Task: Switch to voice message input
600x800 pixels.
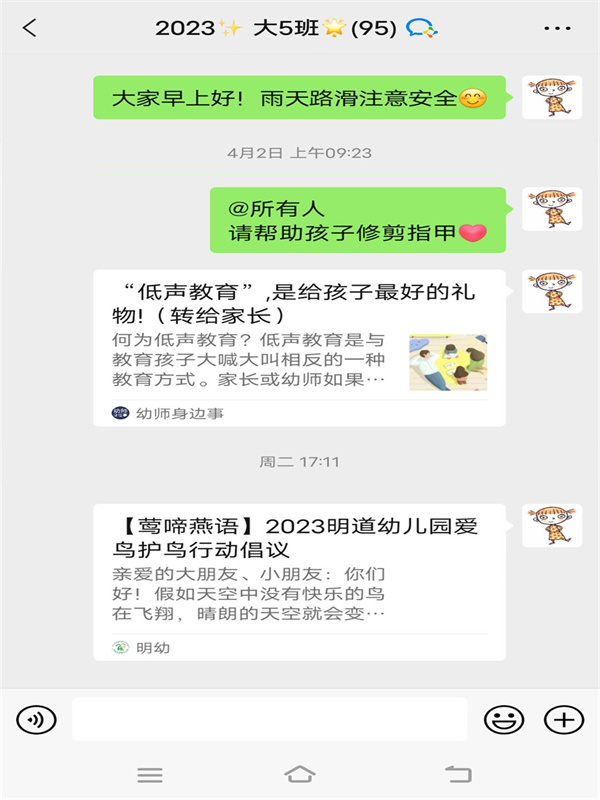Action: (36, 719)
